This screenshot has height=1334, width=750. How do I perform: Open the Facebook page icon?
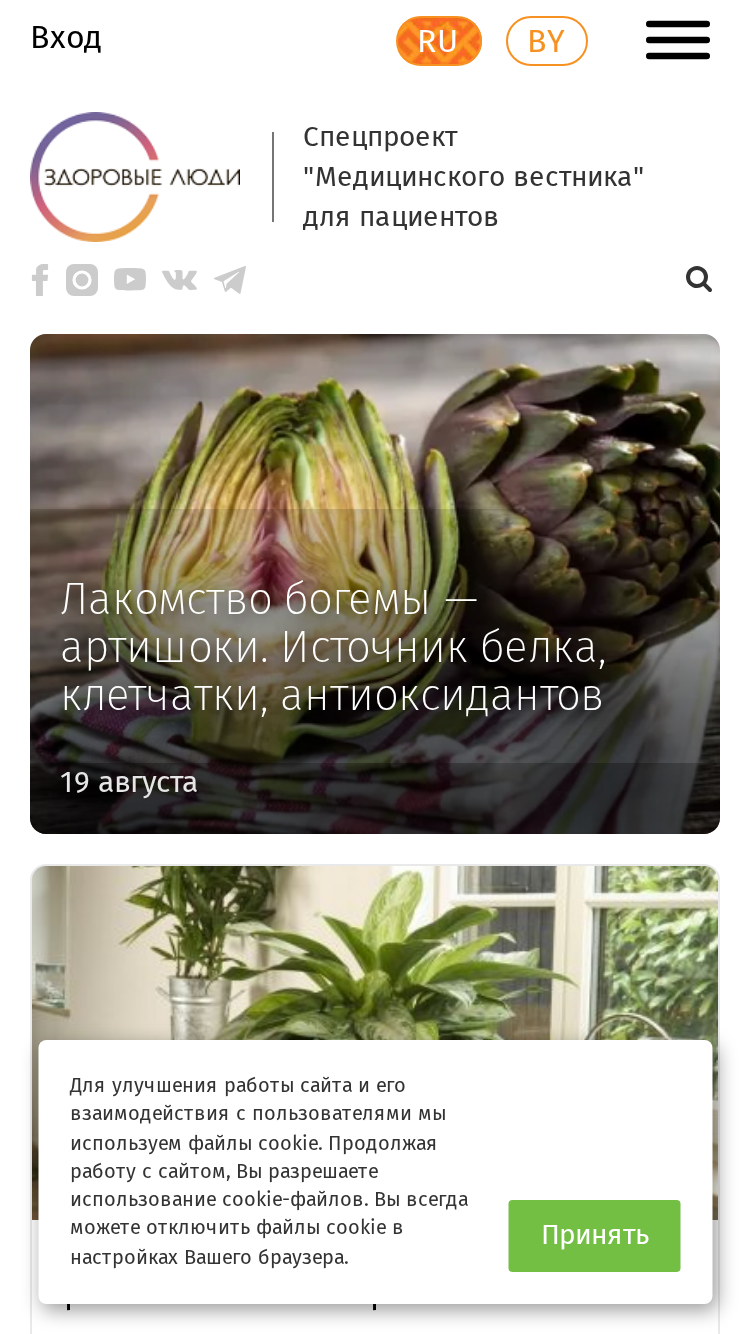click(40, 280)
